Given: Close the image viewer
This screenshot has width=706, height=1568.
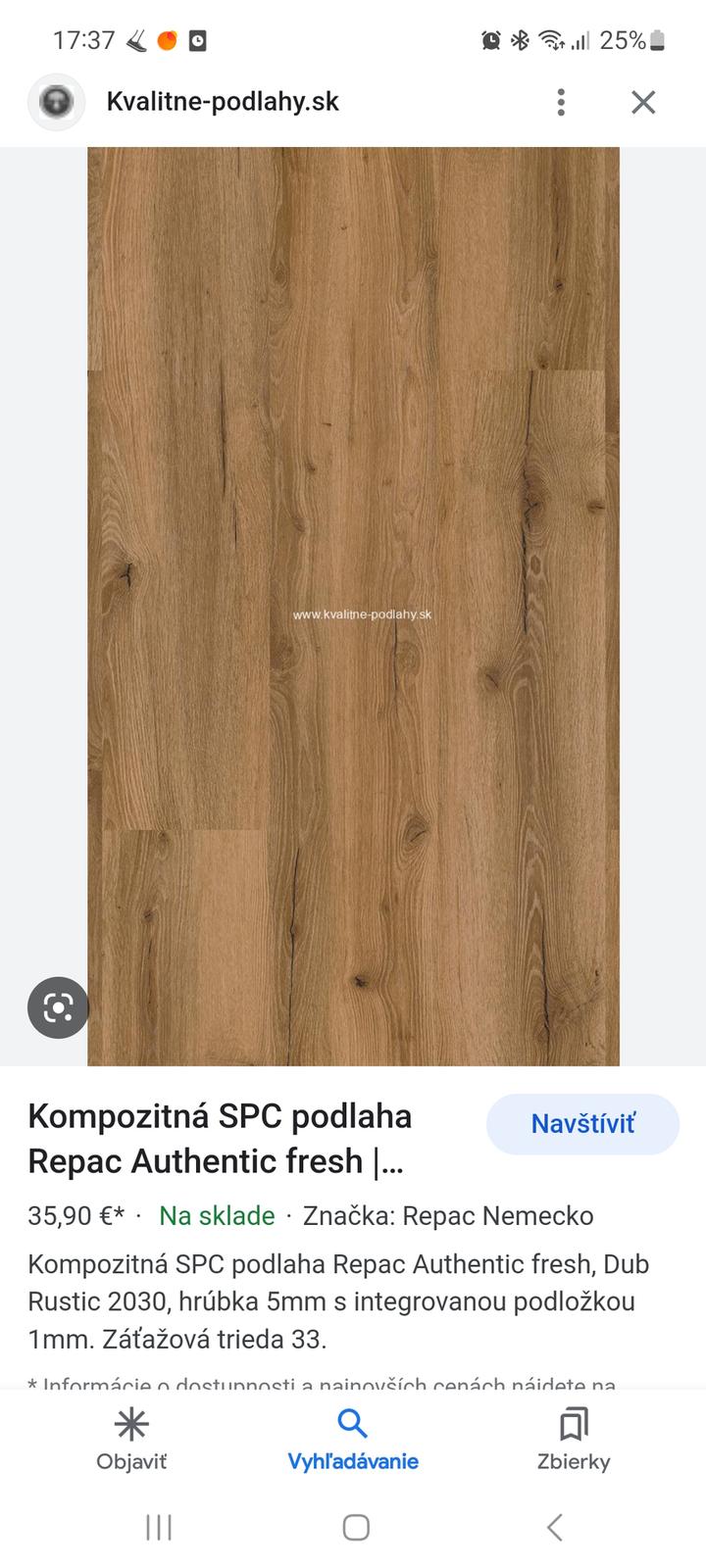Looking at the screenshot, I should 643,102.
